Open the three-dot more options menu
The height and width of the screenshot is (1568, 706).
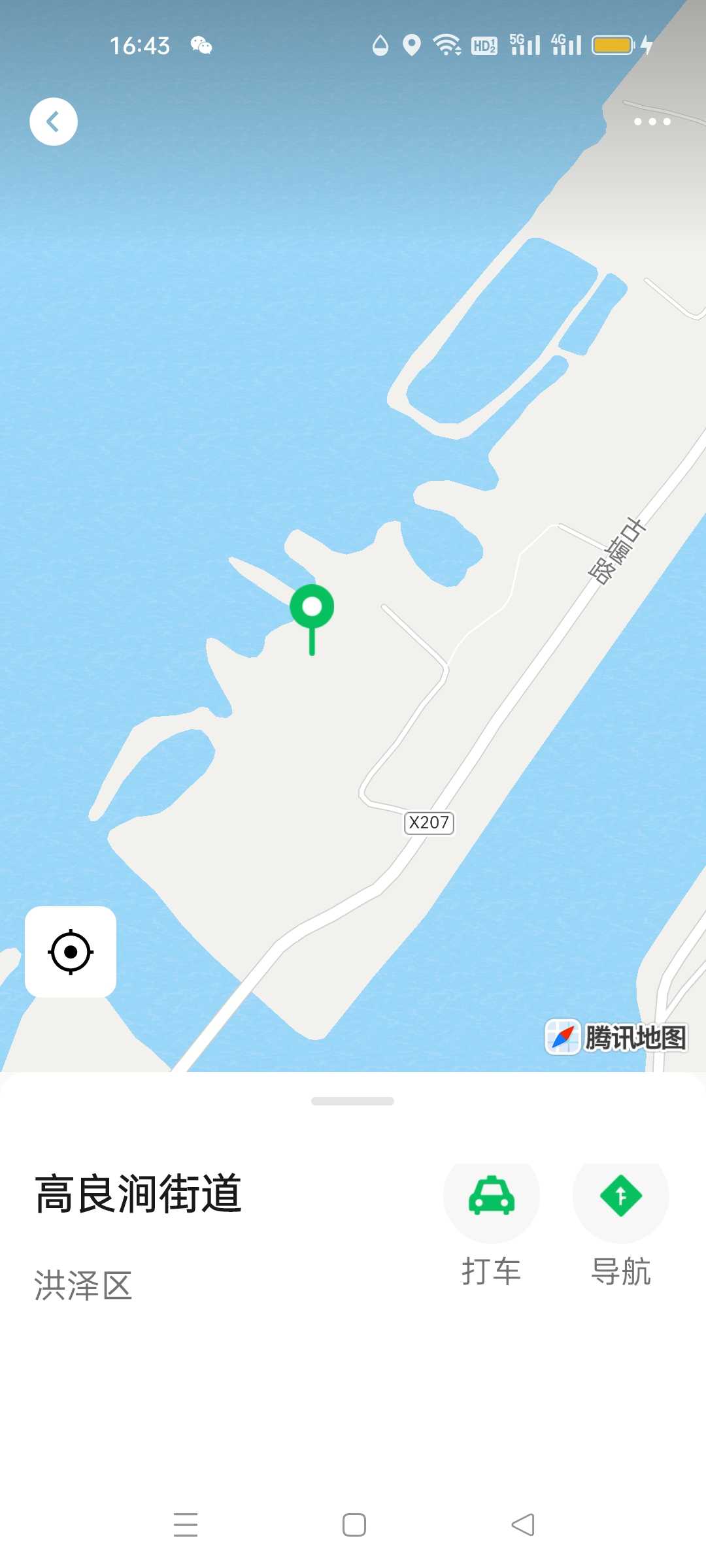tap(652, 122)
